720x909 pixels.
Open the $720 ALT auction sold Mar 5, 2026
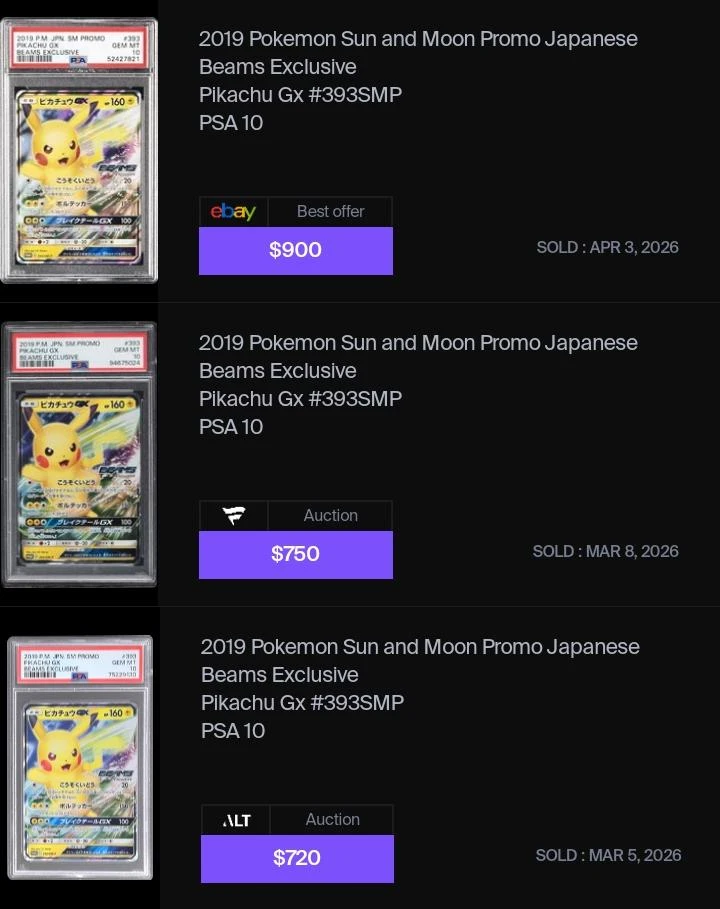coord(420,688)
